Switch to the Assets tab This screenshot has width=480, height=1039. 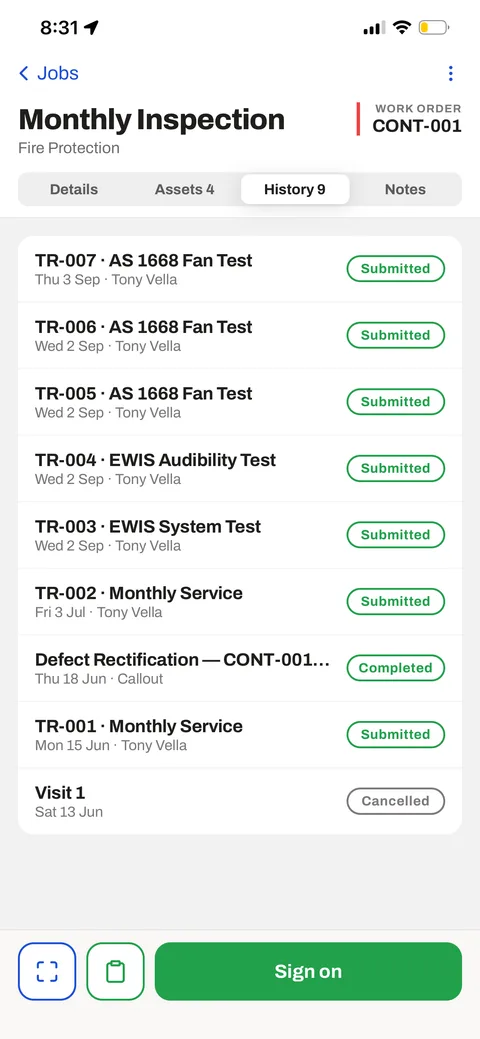[x=184, y=190]
